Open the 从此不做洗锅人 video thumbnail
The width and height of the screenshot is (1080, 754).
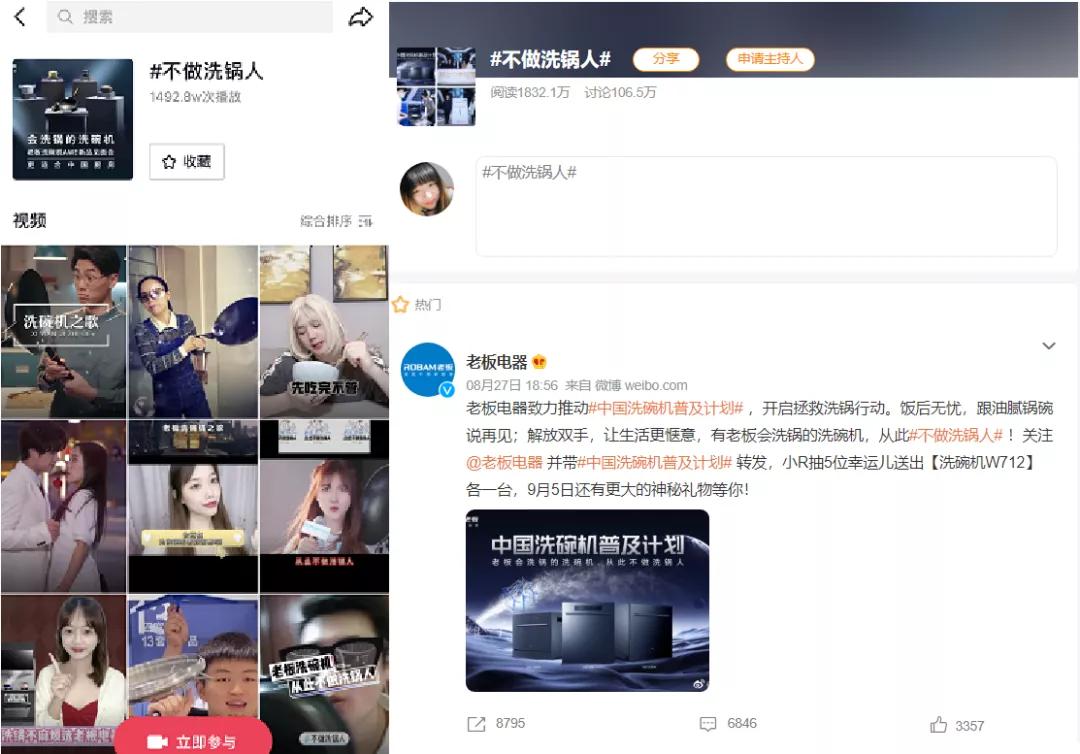click(x=324, y=507)
